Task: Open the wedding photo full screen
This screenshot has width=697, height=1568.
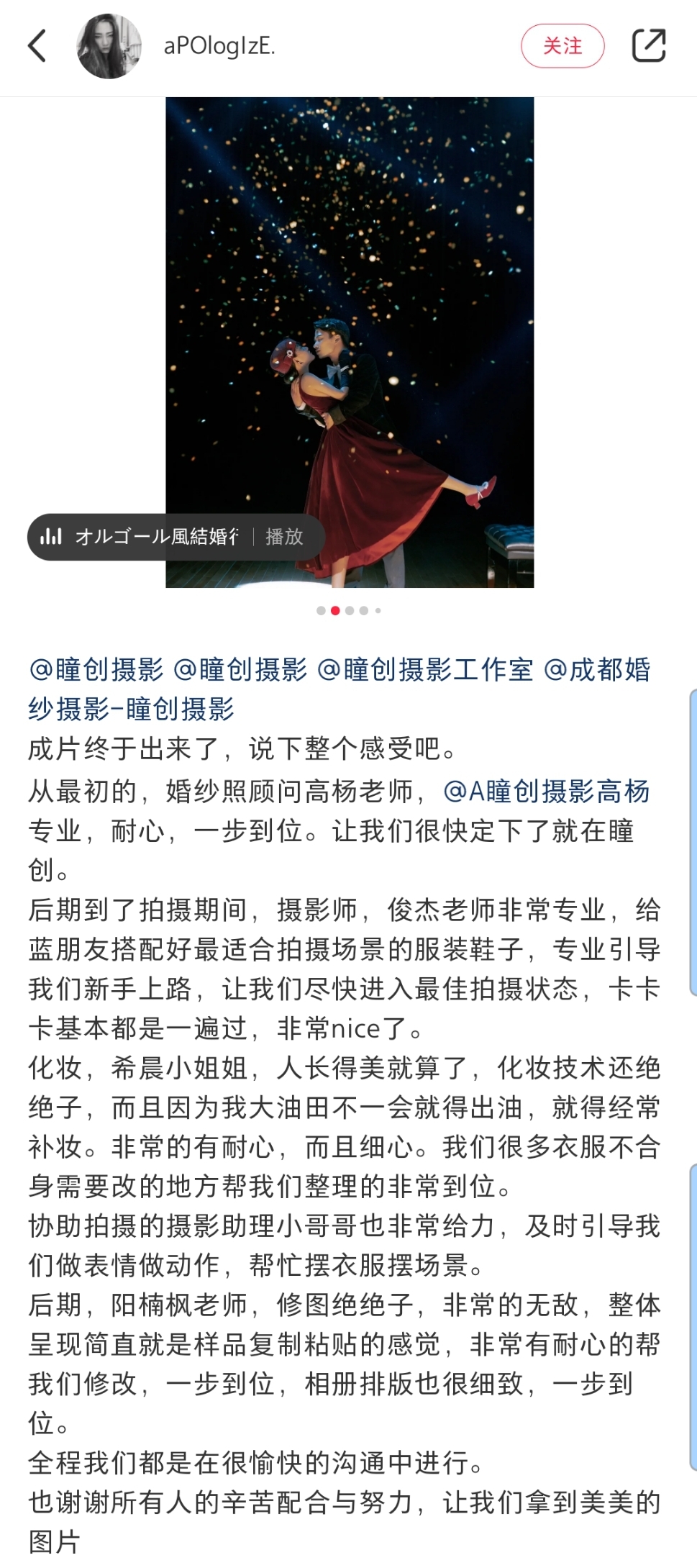Action: [x=350, y=343]
